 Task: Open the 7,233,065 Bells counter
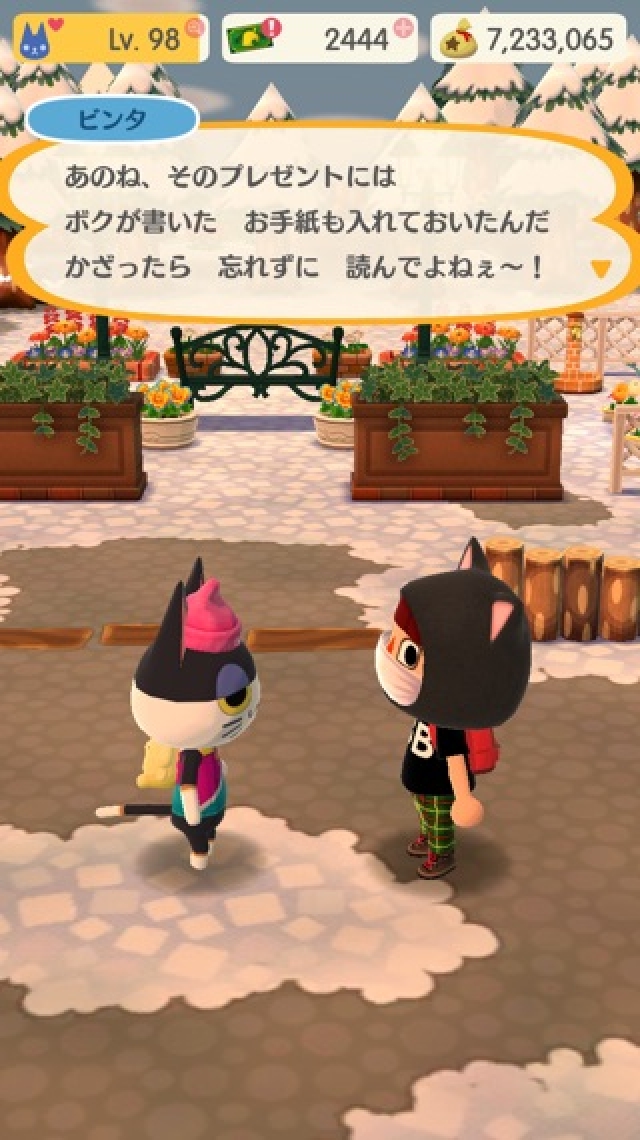click(x=528, y=40)
